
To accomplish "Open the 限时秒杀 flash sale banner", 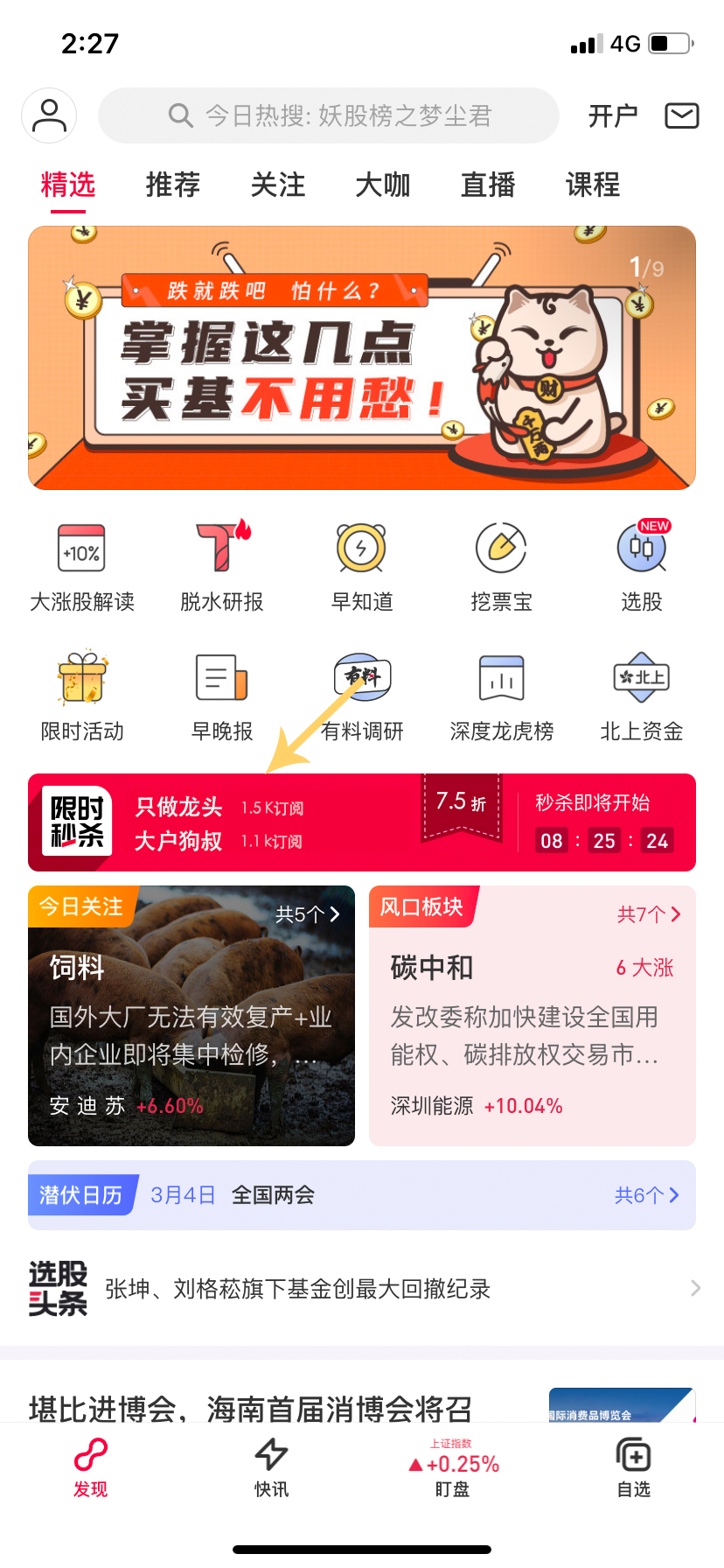I will pyautogui.click(x=362, y=822).
